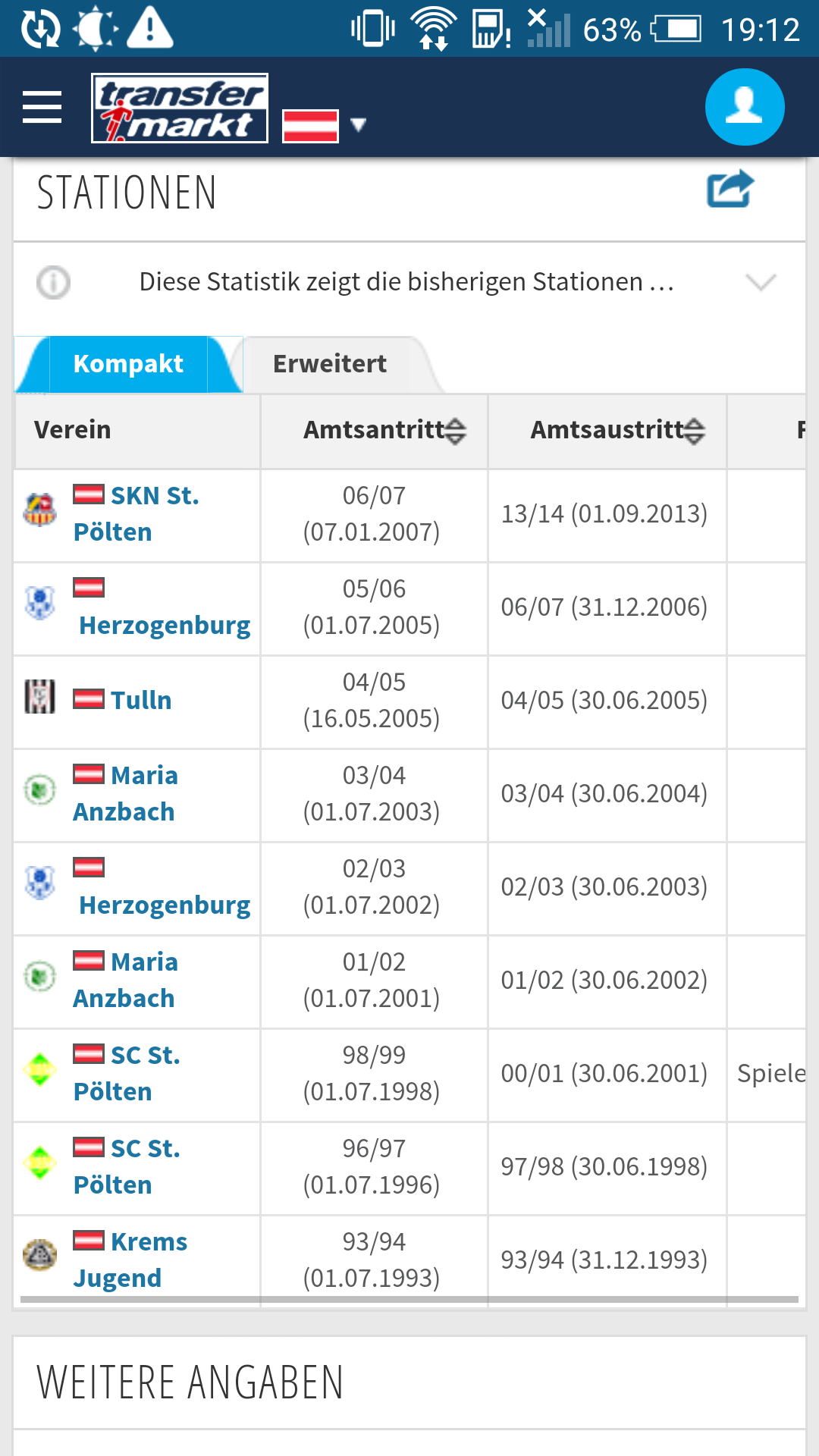819x1456 pixels.
Task: Open the hamburger navigation menu
Action: click(x=42, y=107)
